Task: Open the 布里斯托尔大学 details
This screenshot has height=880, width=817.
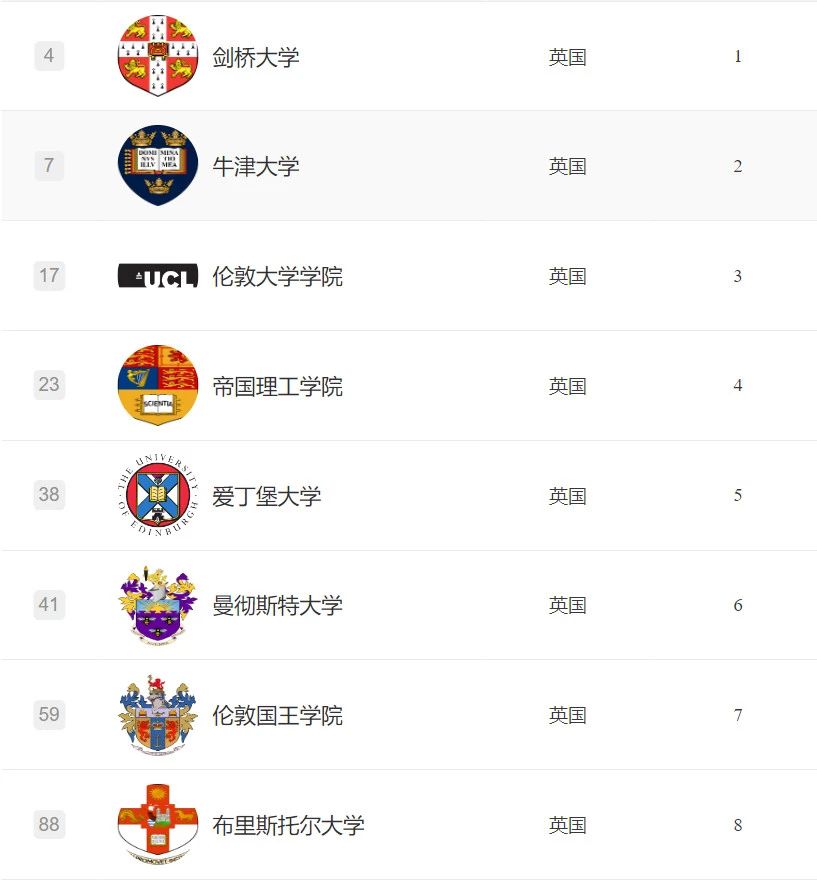Action: click(x=288, y=826)
